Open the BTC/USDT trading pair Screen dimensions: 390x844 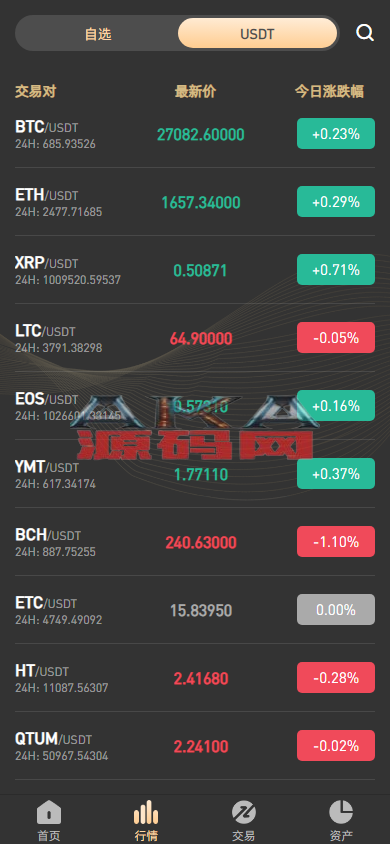[195, 133]
